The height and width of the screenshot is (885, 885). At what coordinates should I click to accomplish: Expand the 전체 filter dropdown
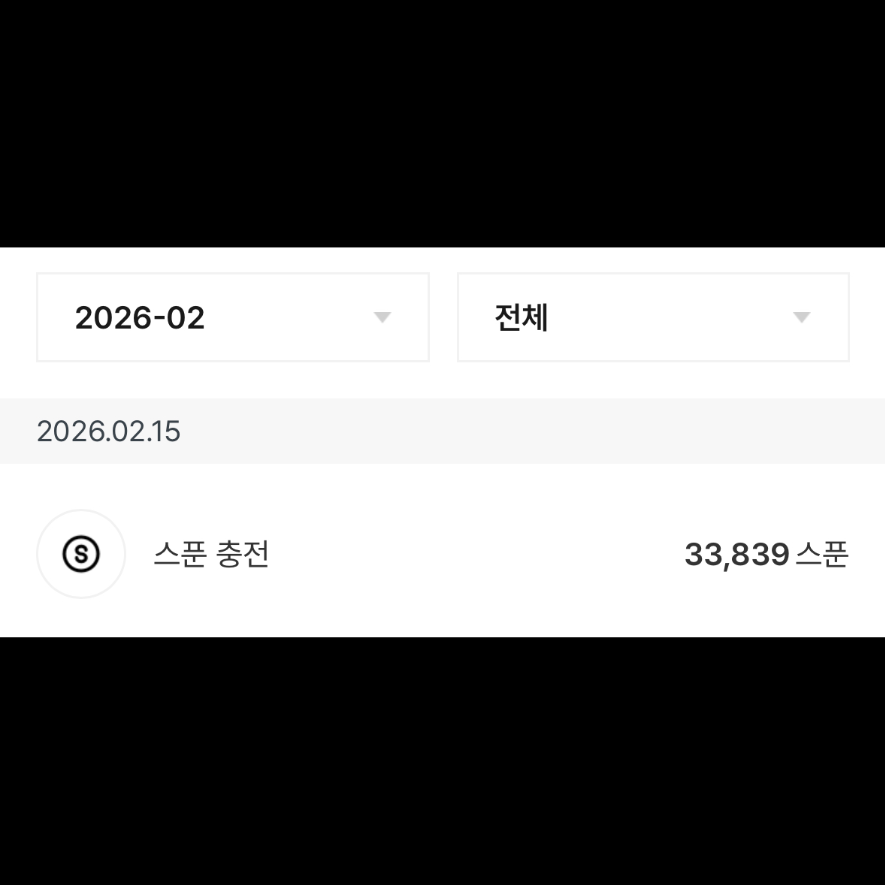tap(653, 317)
